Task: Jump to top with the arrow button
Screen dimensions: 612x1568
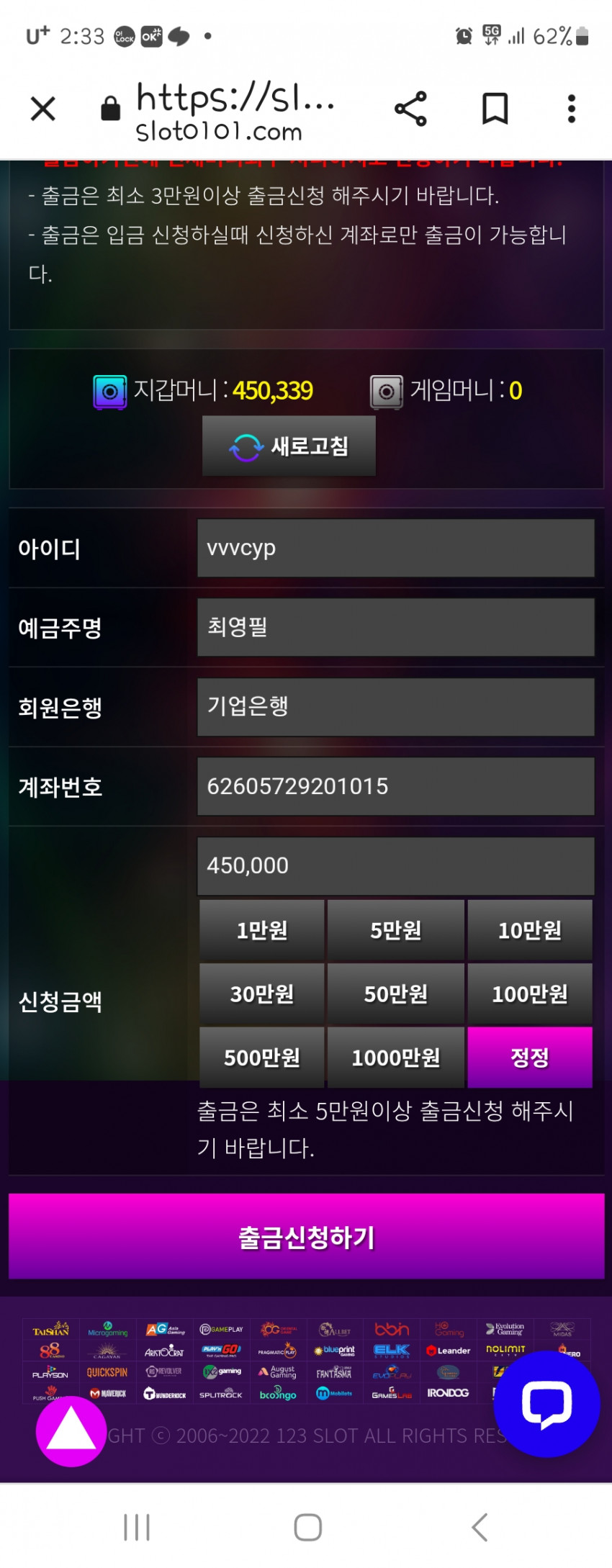Action: (x=71, y=1431)
